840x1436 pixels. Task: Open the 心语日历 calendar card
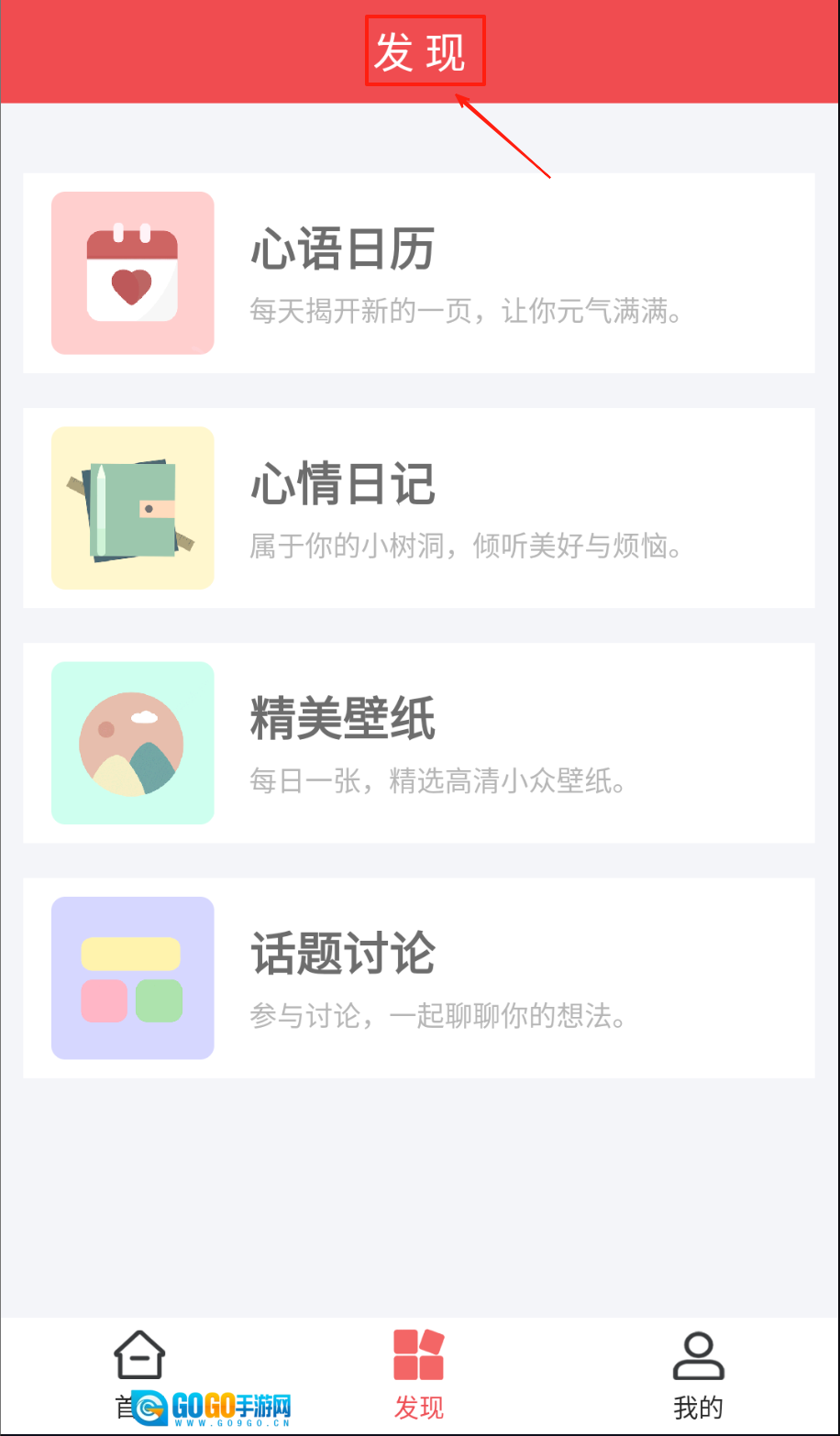coord(418,273)
